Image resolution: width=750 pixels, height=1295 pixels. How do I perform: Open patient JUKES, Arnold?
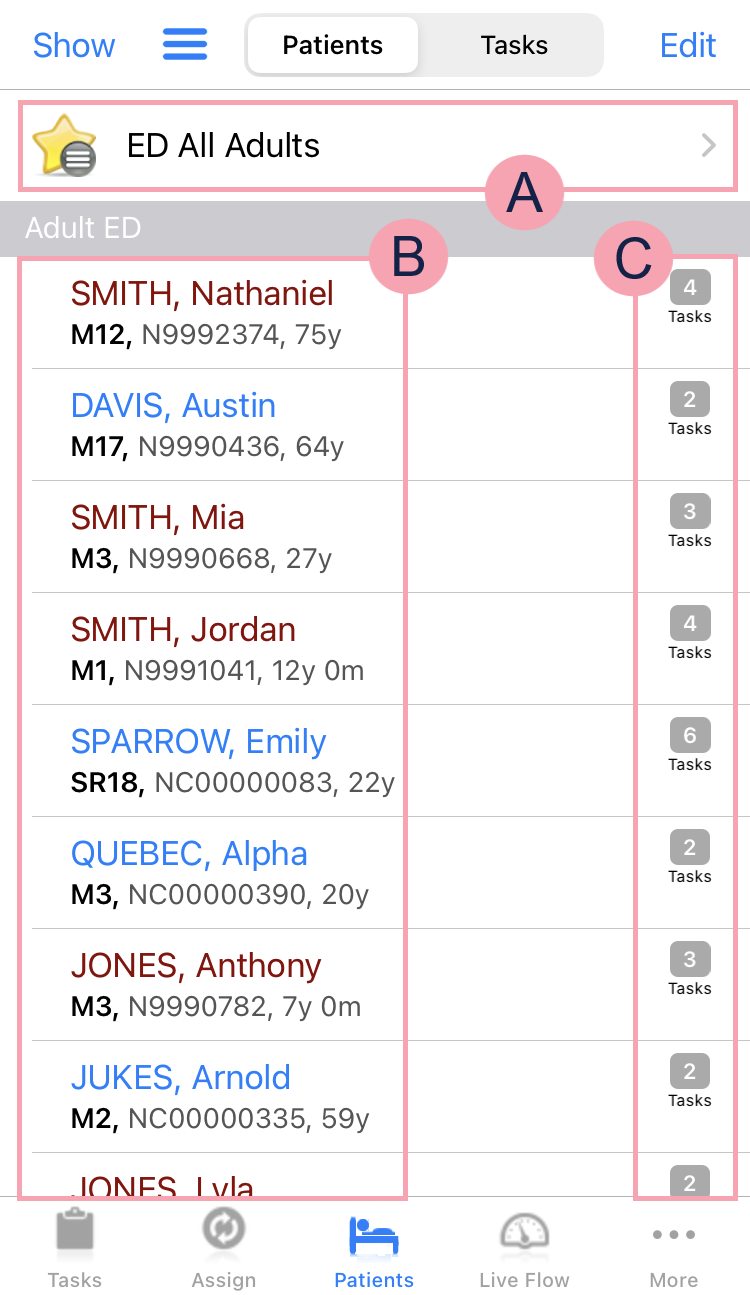180,1096
